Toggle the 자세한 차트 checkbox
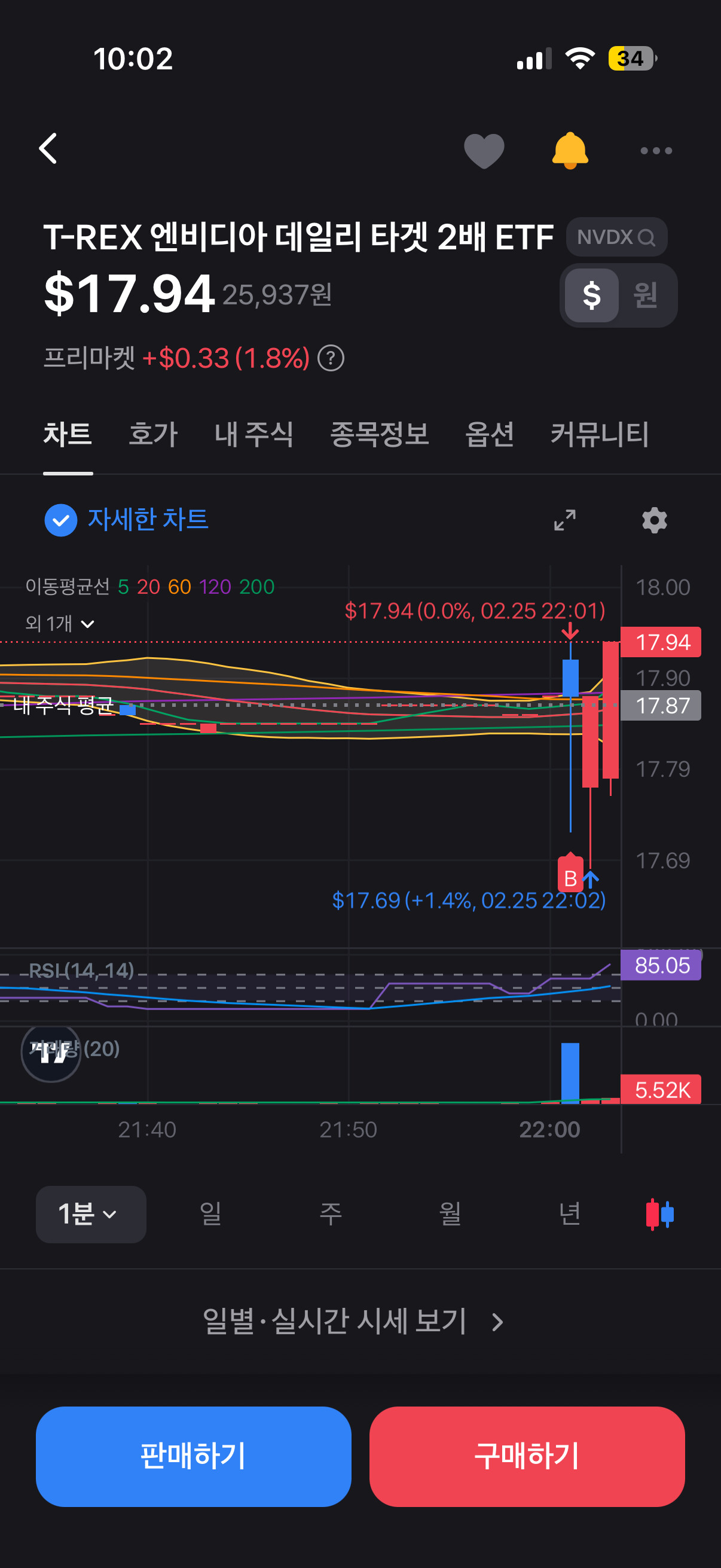This screenshot has height=1568, width=721. point(62,520)
